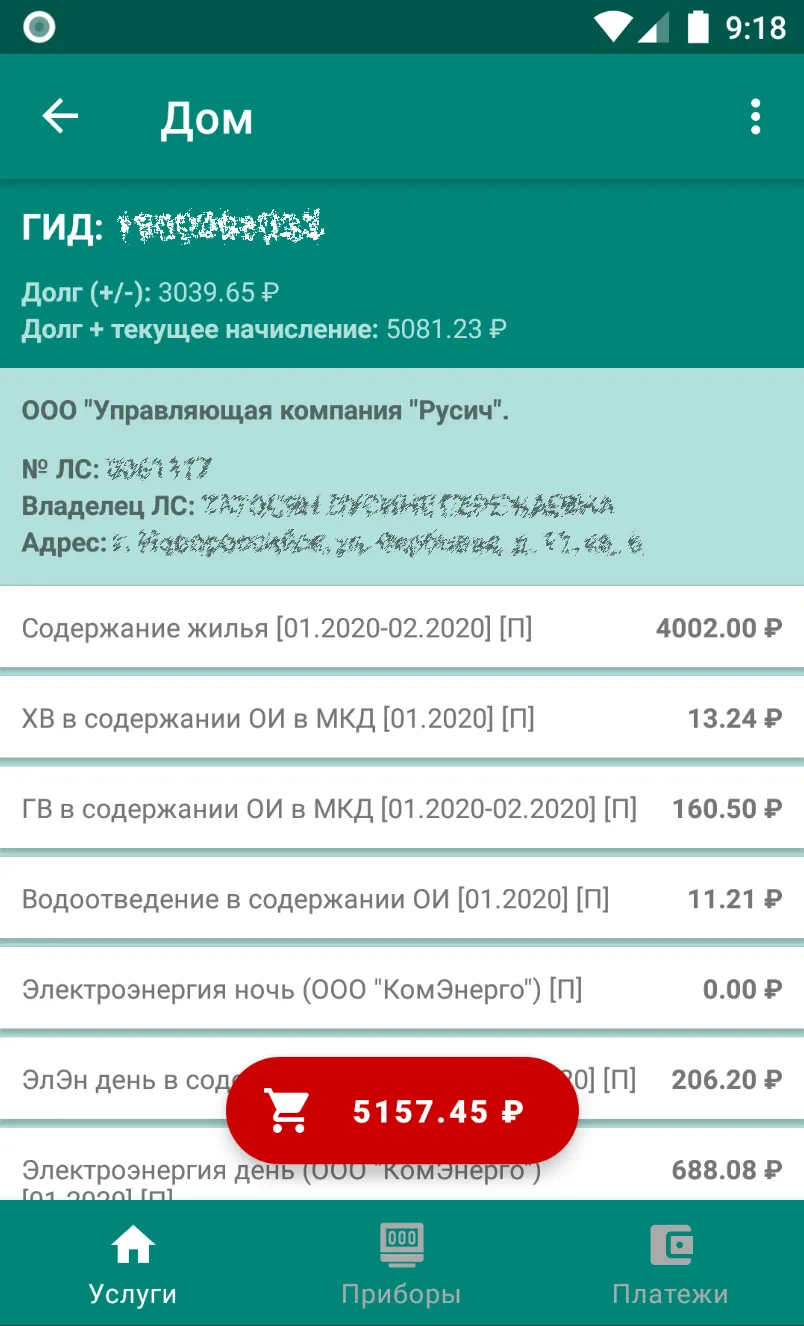Select the Услуги tab
This screenshot has height=1326, width=804.
(133, 1262)
